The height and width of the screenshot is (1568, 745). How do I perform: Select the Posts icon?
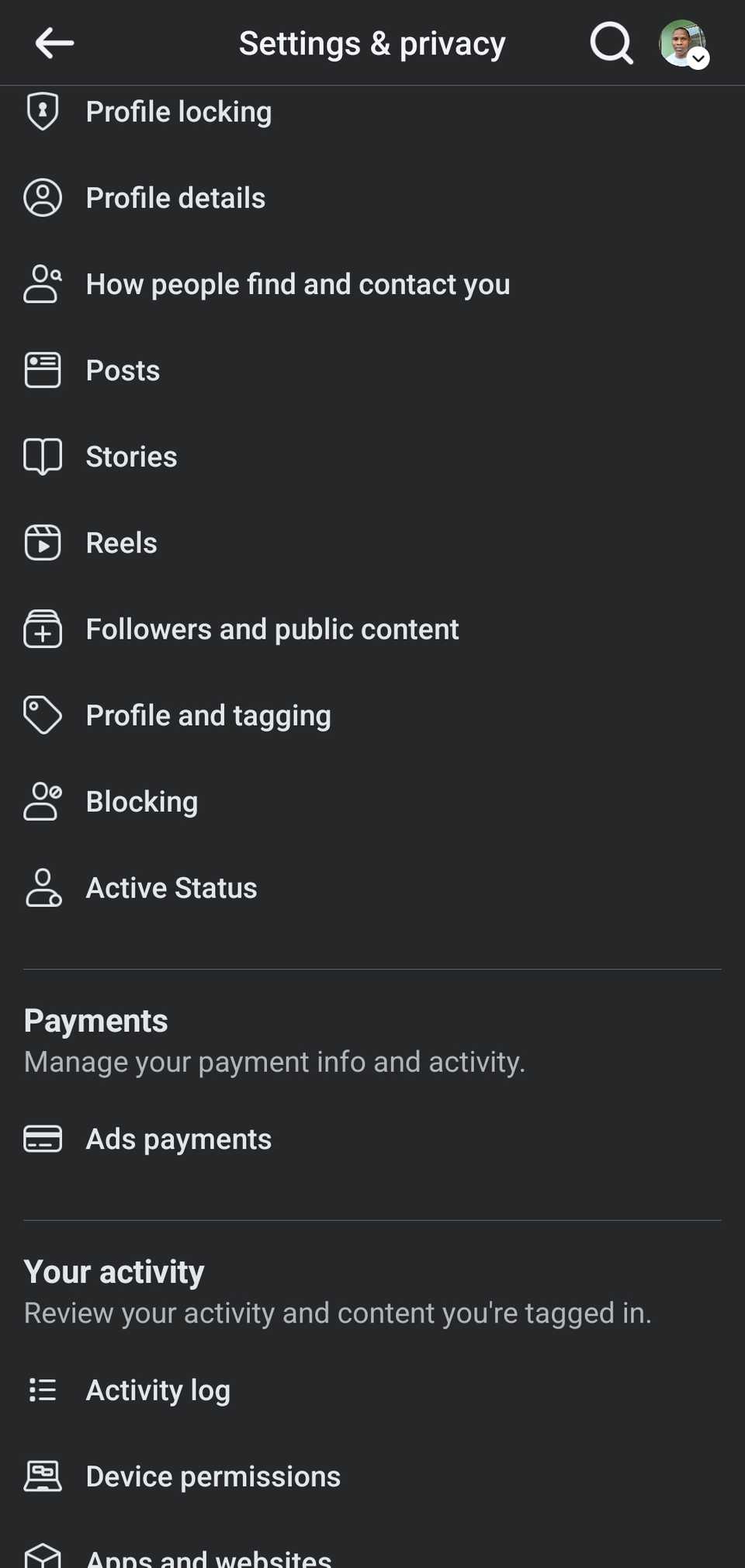click(x=43, y=369)
